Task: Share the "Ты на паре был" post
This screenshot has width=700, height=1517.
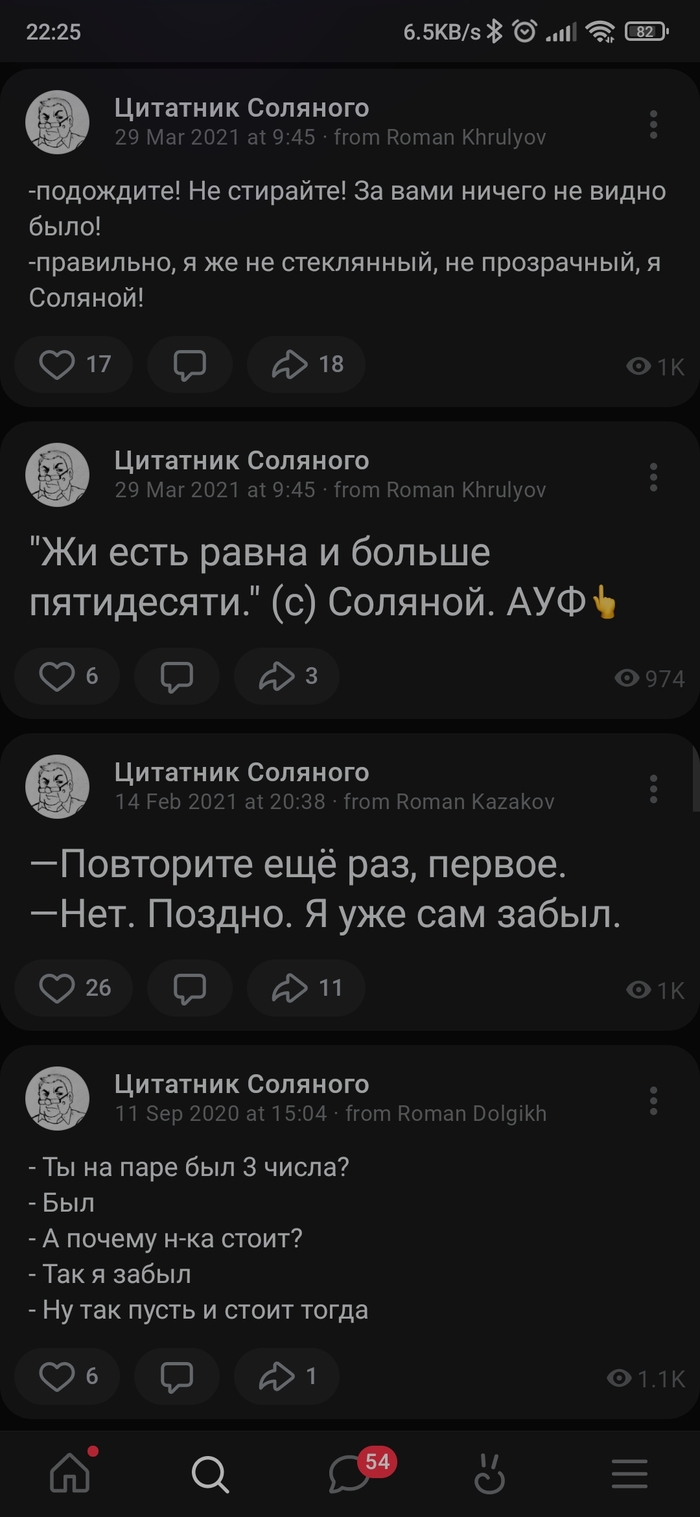Action: tap(287, 1377)
